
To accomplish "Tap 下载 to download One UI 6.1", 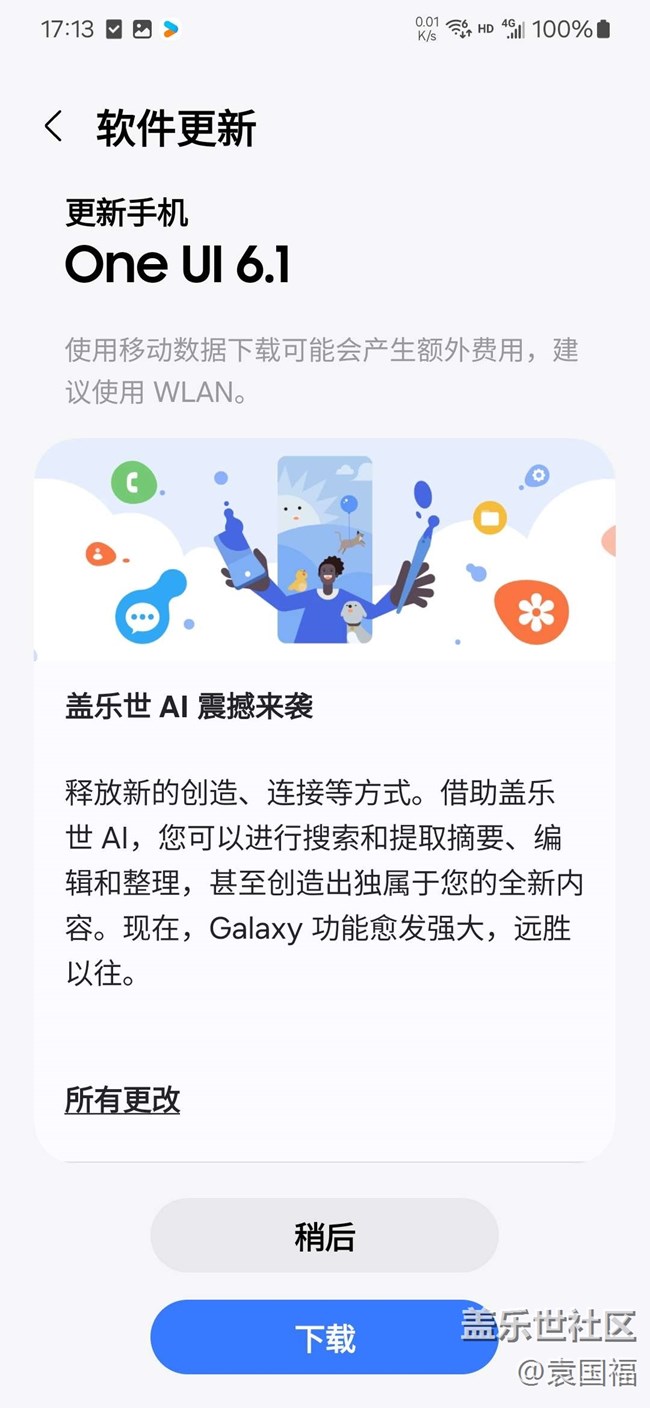I will (x=324, y=1337).
